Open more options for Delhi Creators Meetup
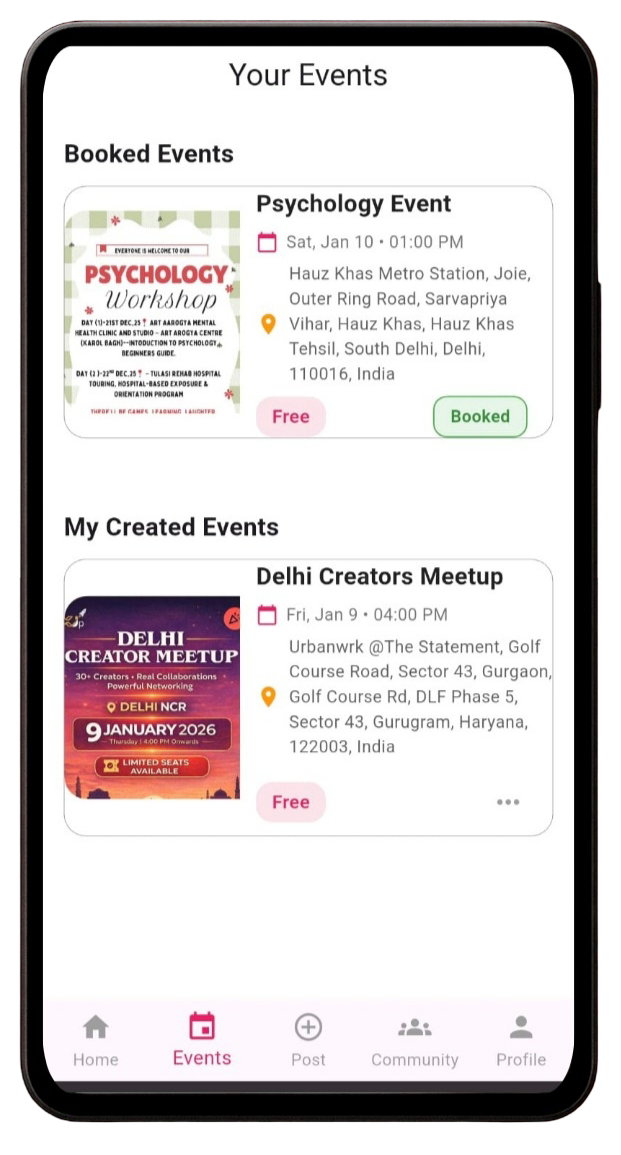This screenshot has width=621, height=1155. click(508, 802)
